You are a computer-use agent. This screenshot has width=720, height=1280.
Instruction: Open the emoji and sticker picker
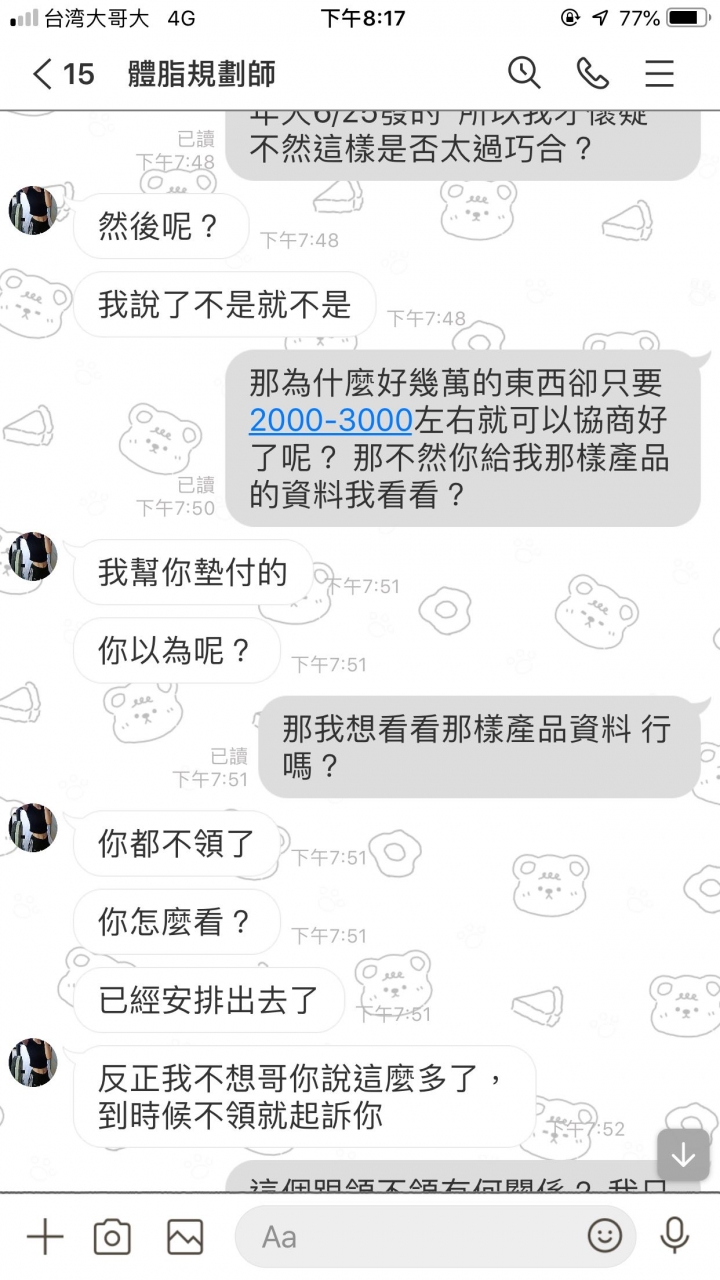coord(604,1237)
